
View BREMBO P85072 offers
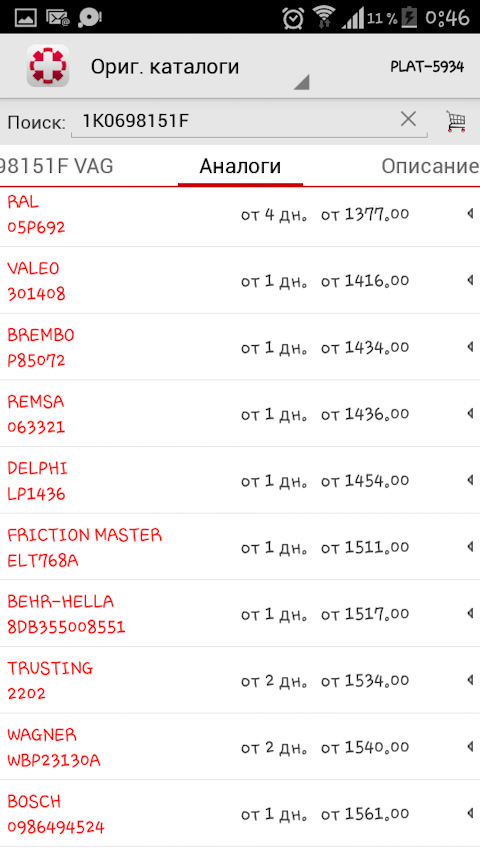coord(240,347)
